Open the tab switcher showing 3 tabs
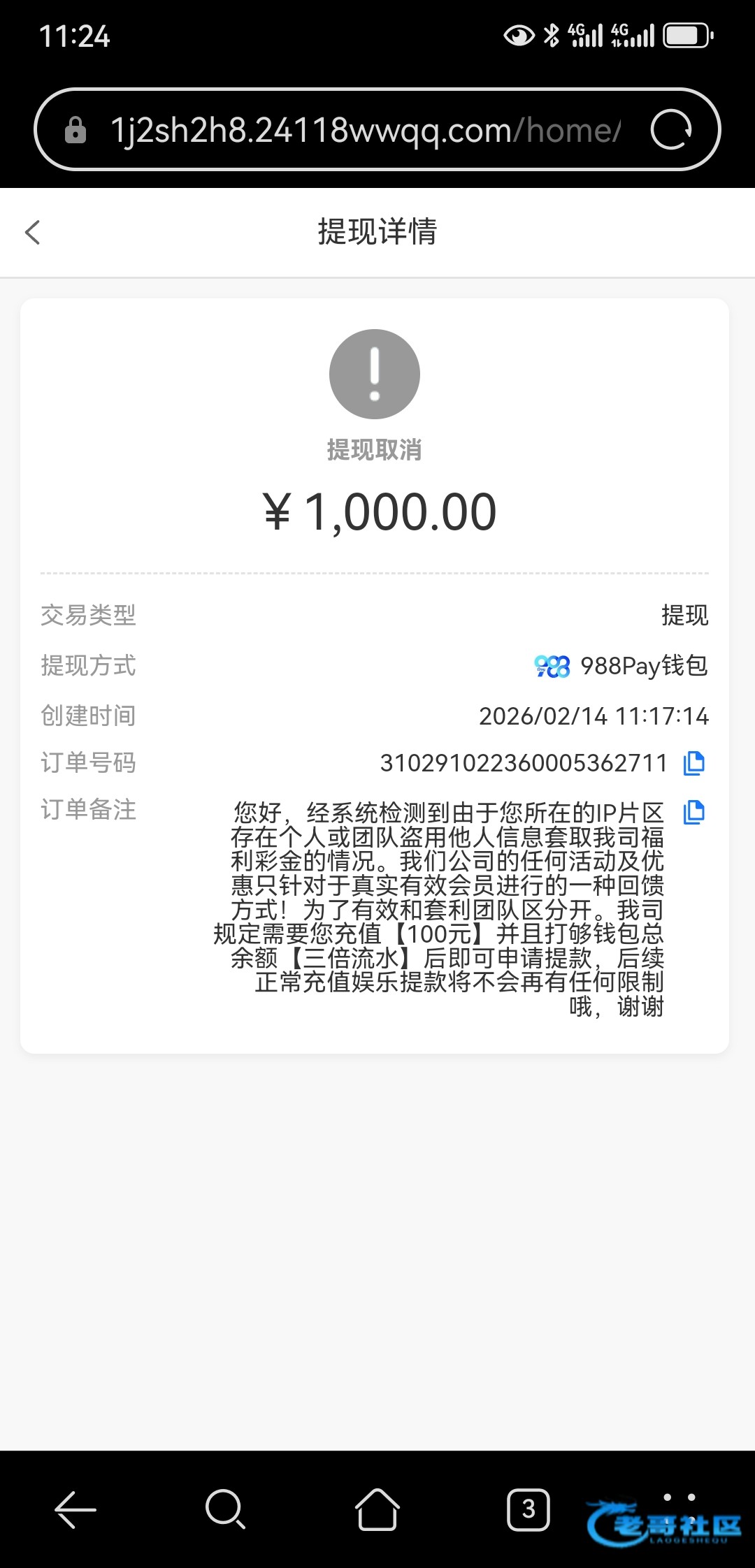 click(x=528, y=1509)
